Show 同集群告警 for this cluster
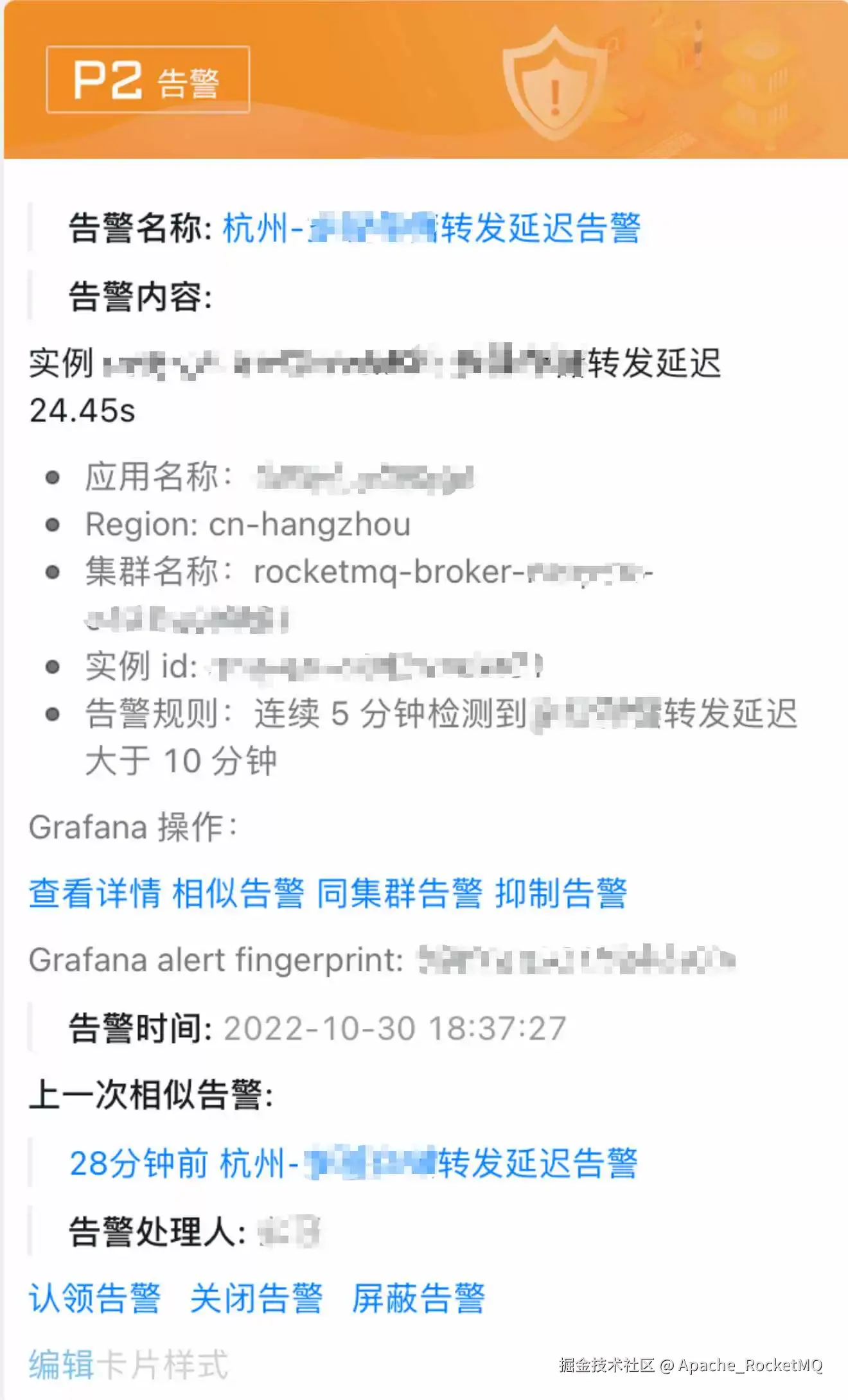Screen dimensions: 848x1400 coord(399,893)
